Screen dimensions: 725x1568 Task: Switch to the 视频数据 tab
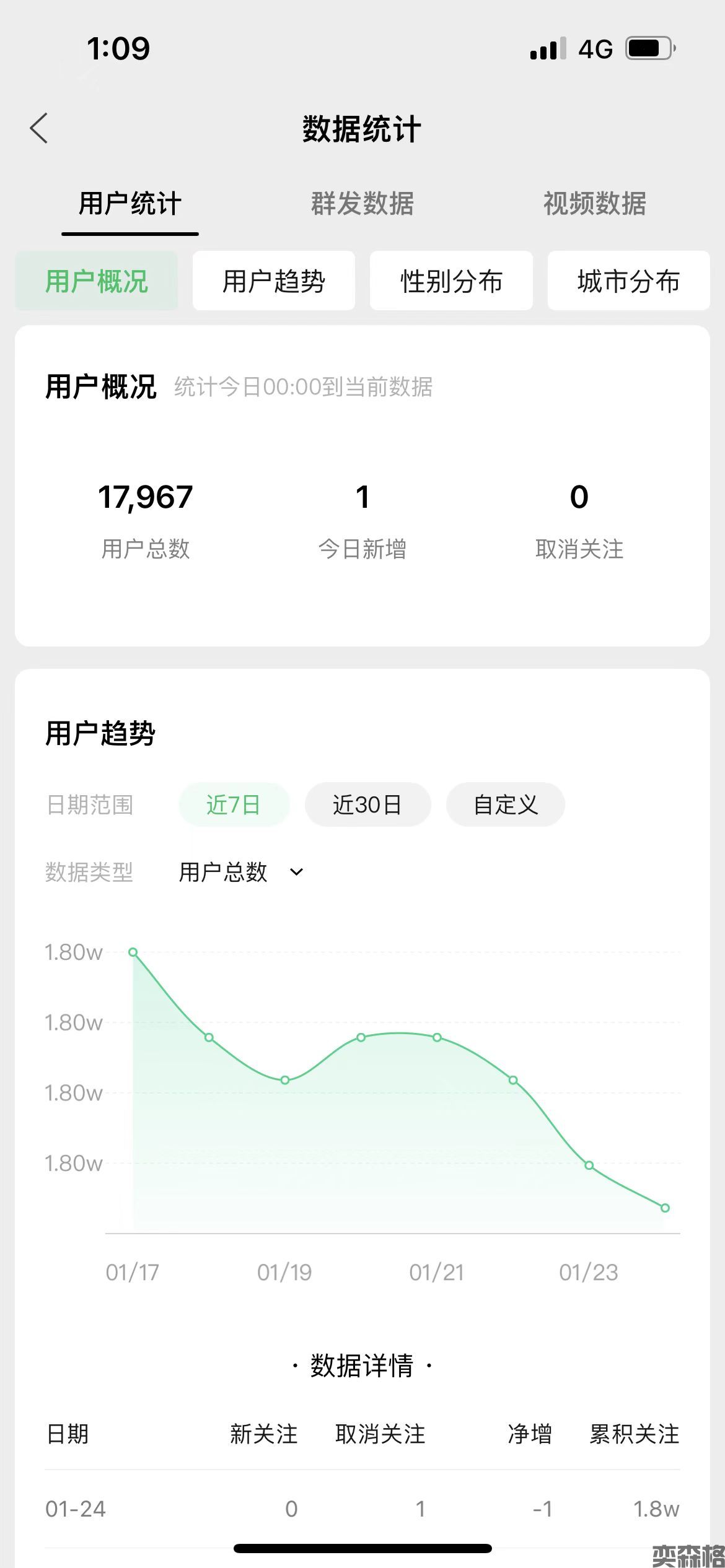(x=595, y=204)
